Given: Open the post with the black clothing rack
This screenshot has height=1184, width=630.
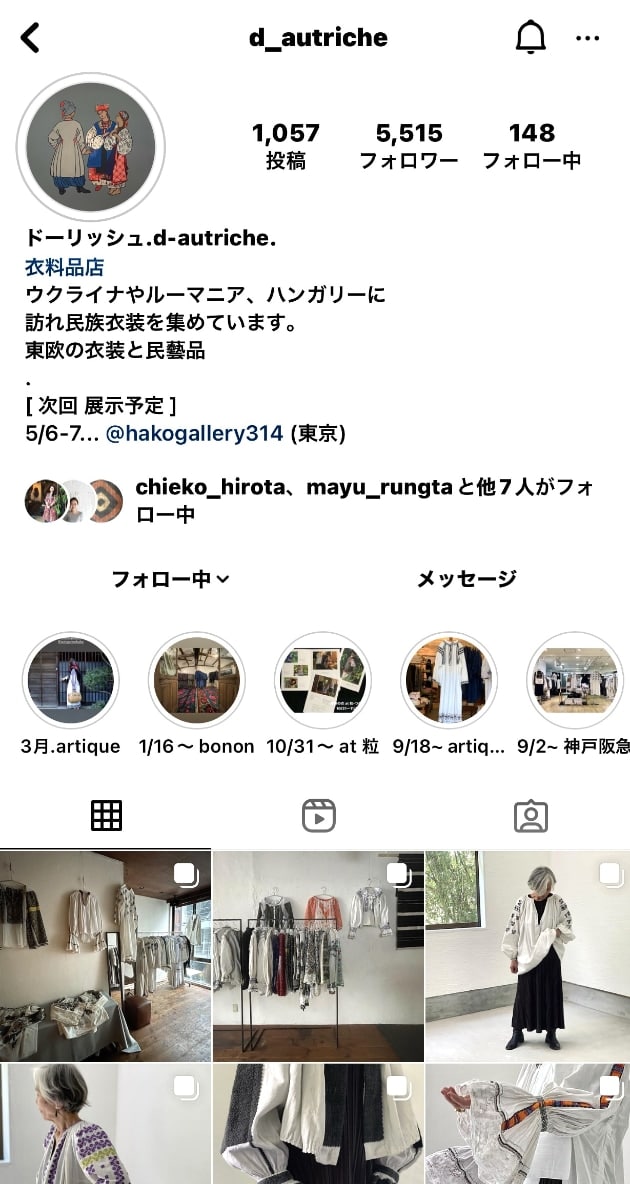Looking at the screenshot, I should (318, 955).
